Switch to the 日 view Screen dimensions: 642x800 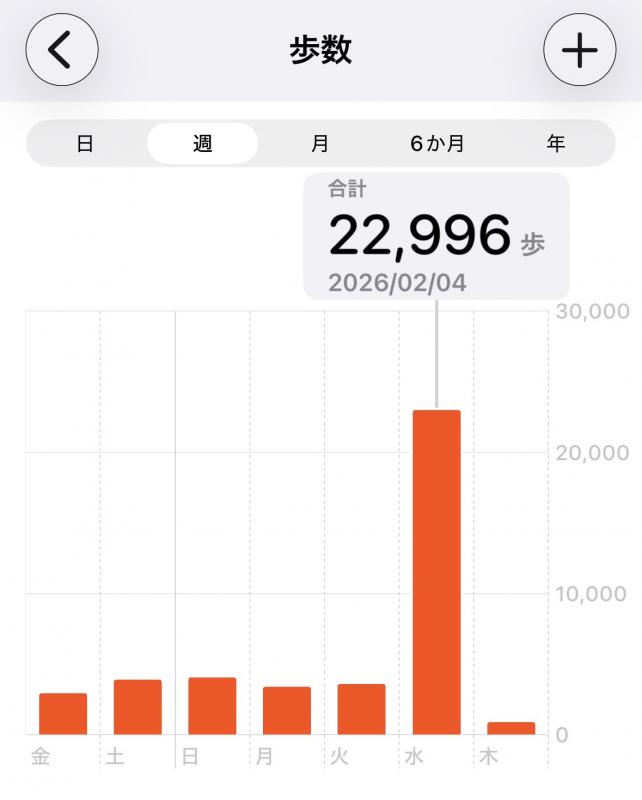[86, 143]
